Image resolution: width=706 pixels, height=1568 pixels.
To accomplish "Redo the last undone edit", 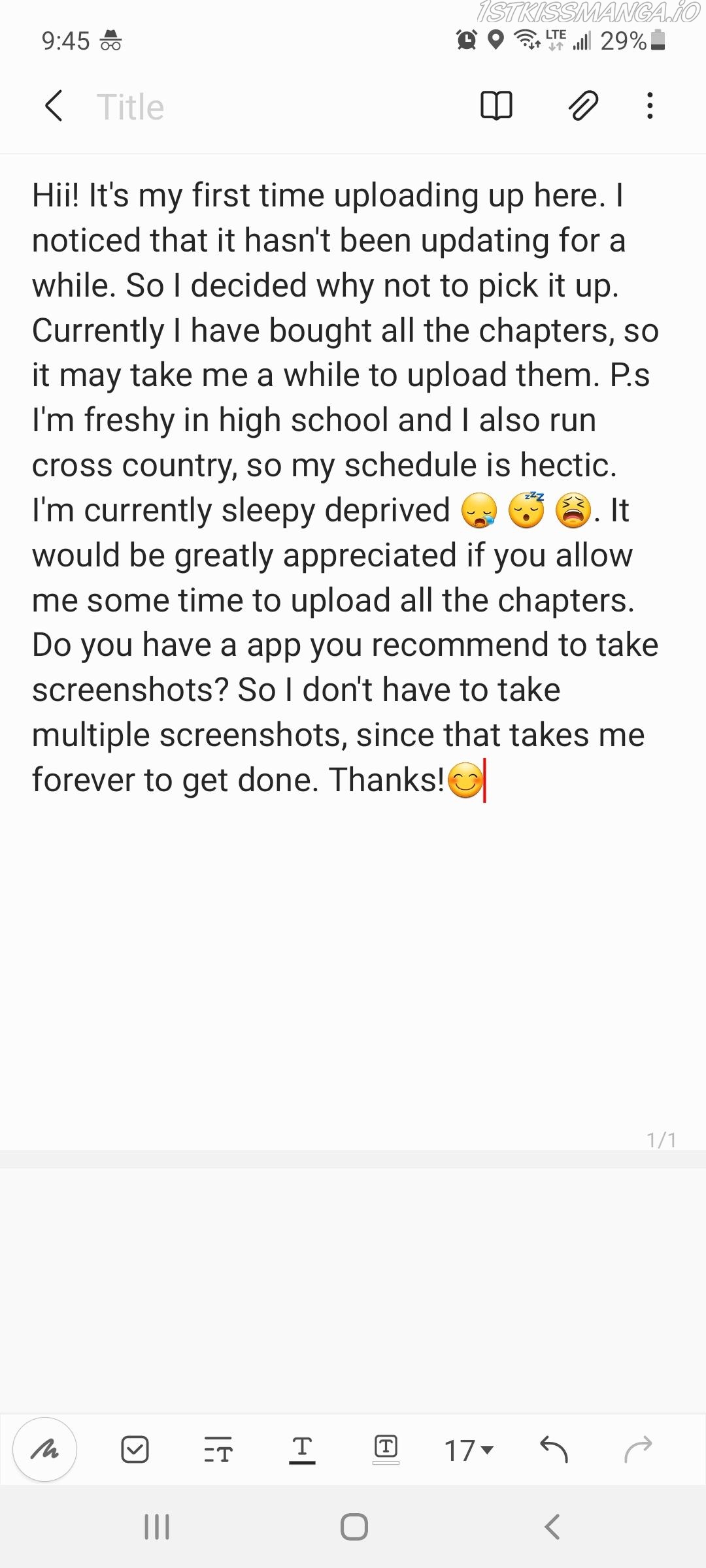I will click(x=638, y=1450).
